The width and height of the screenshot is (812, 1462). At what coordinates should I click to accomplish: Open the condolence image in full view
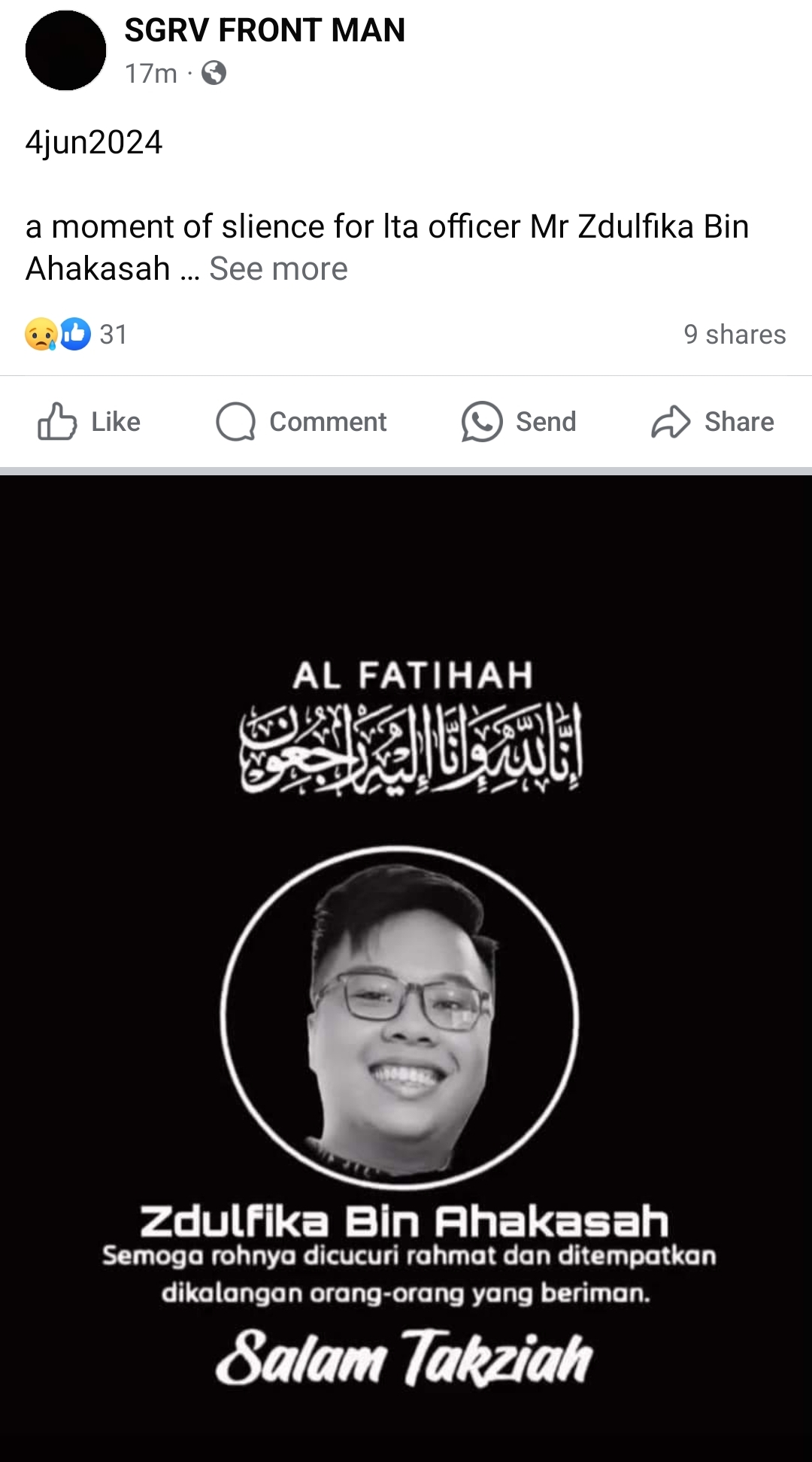(x=406, y=970)
